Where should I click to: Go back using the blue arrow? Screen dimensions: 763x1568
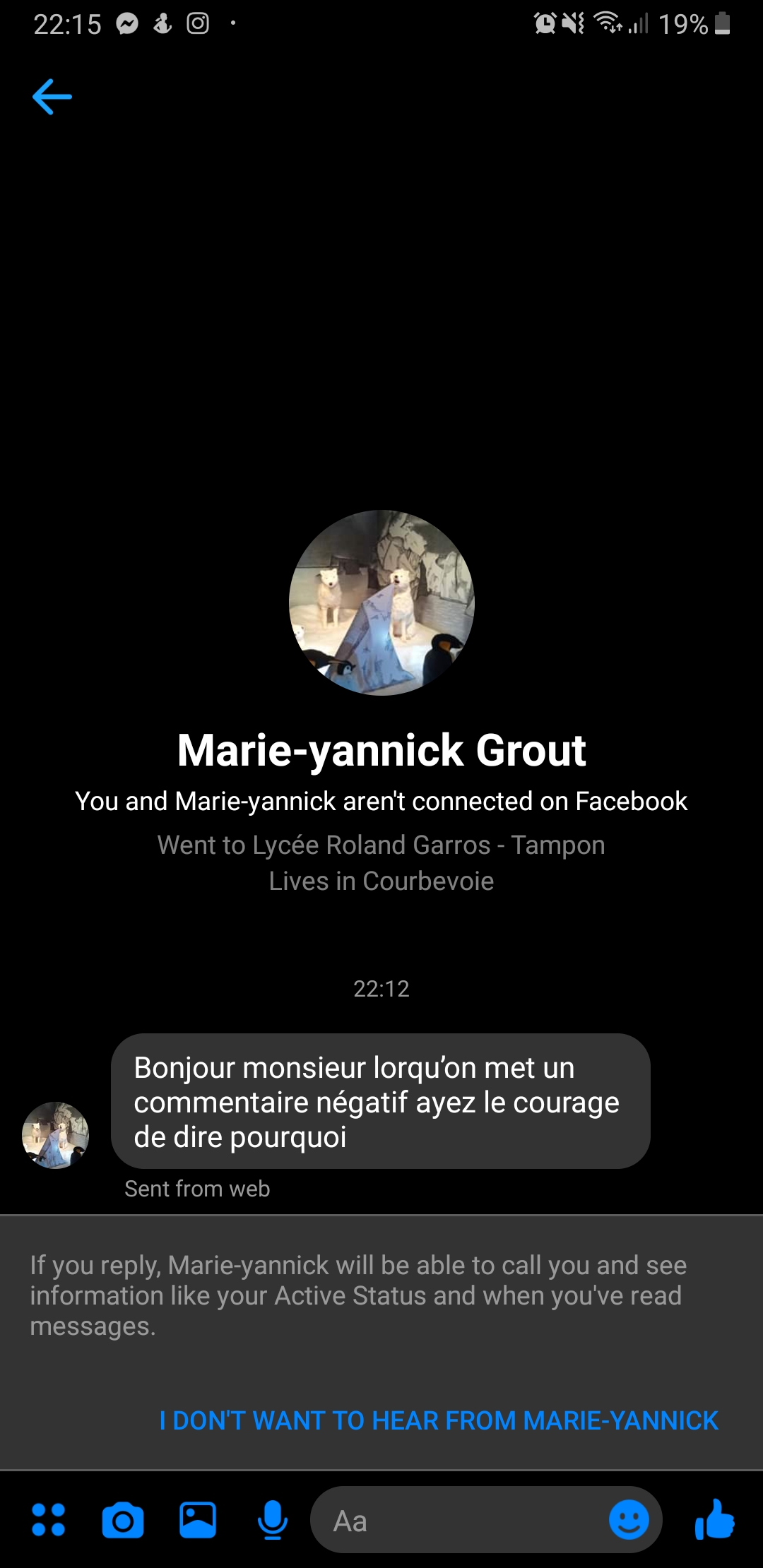pyautogui.click(x=52, y=97)
